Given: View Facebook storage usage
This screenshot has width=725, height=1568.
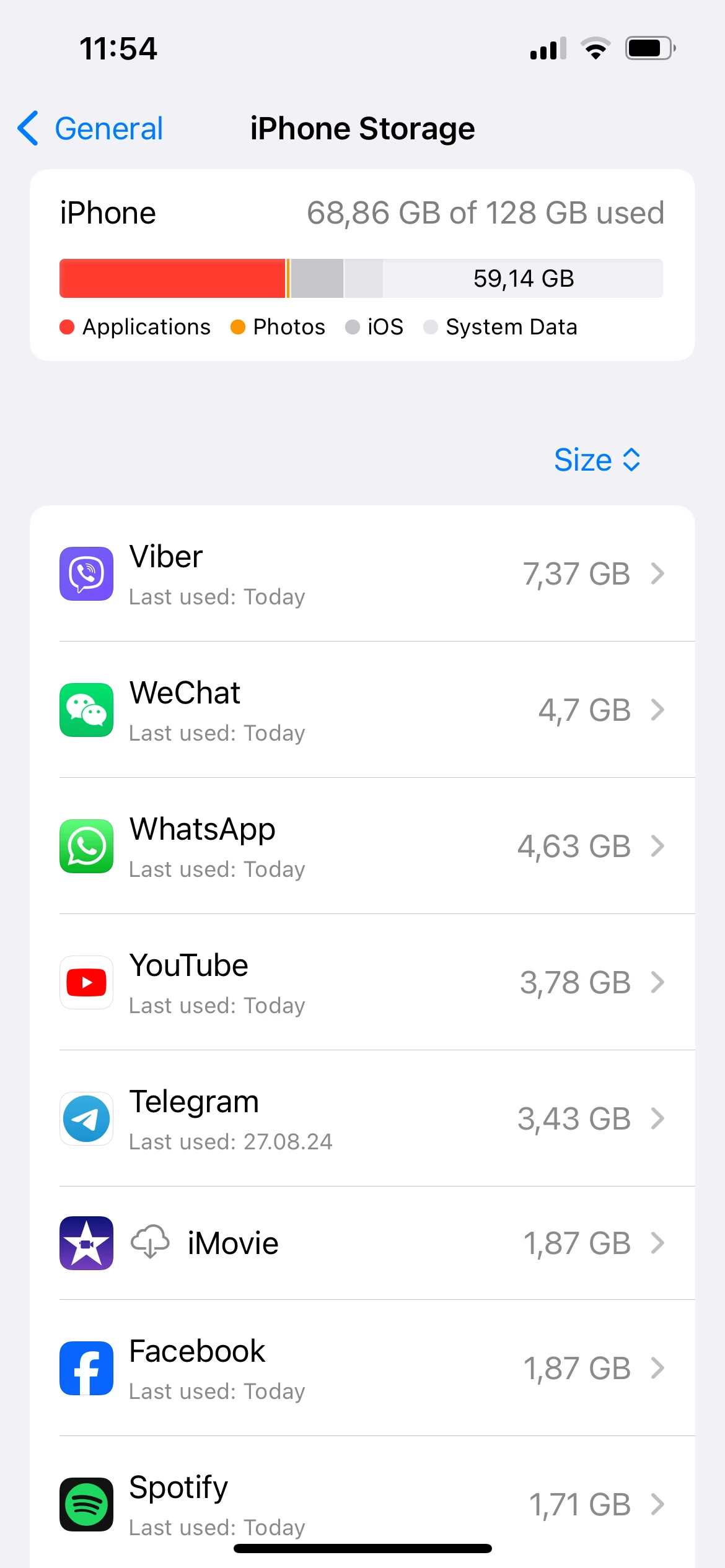Looking at the screenshot, I should 362,1369.
